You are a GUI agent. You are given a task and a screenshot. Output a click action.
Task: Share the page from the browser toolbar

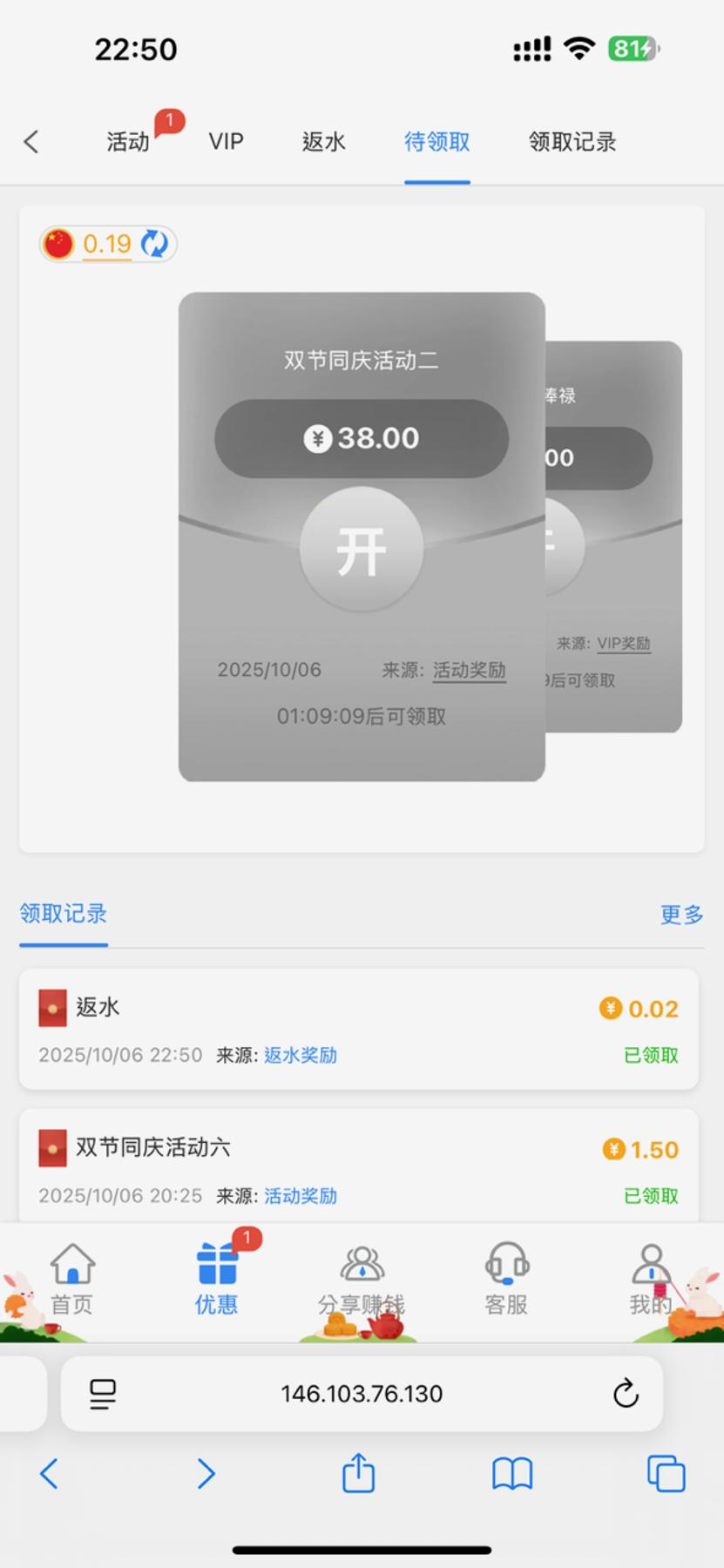click(x=358, y=1474)
